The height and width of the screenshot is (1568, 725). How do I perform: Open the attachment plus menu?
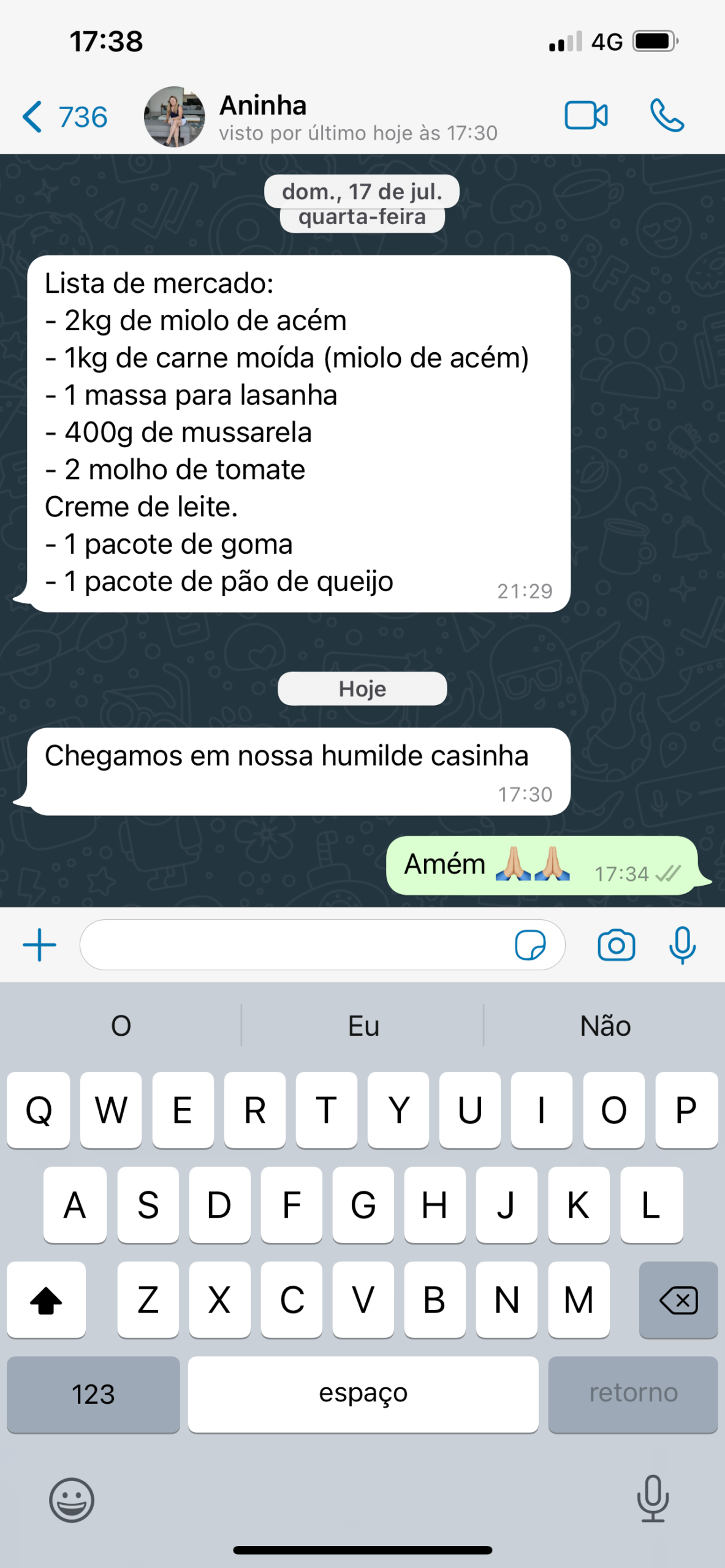point(40,945)
